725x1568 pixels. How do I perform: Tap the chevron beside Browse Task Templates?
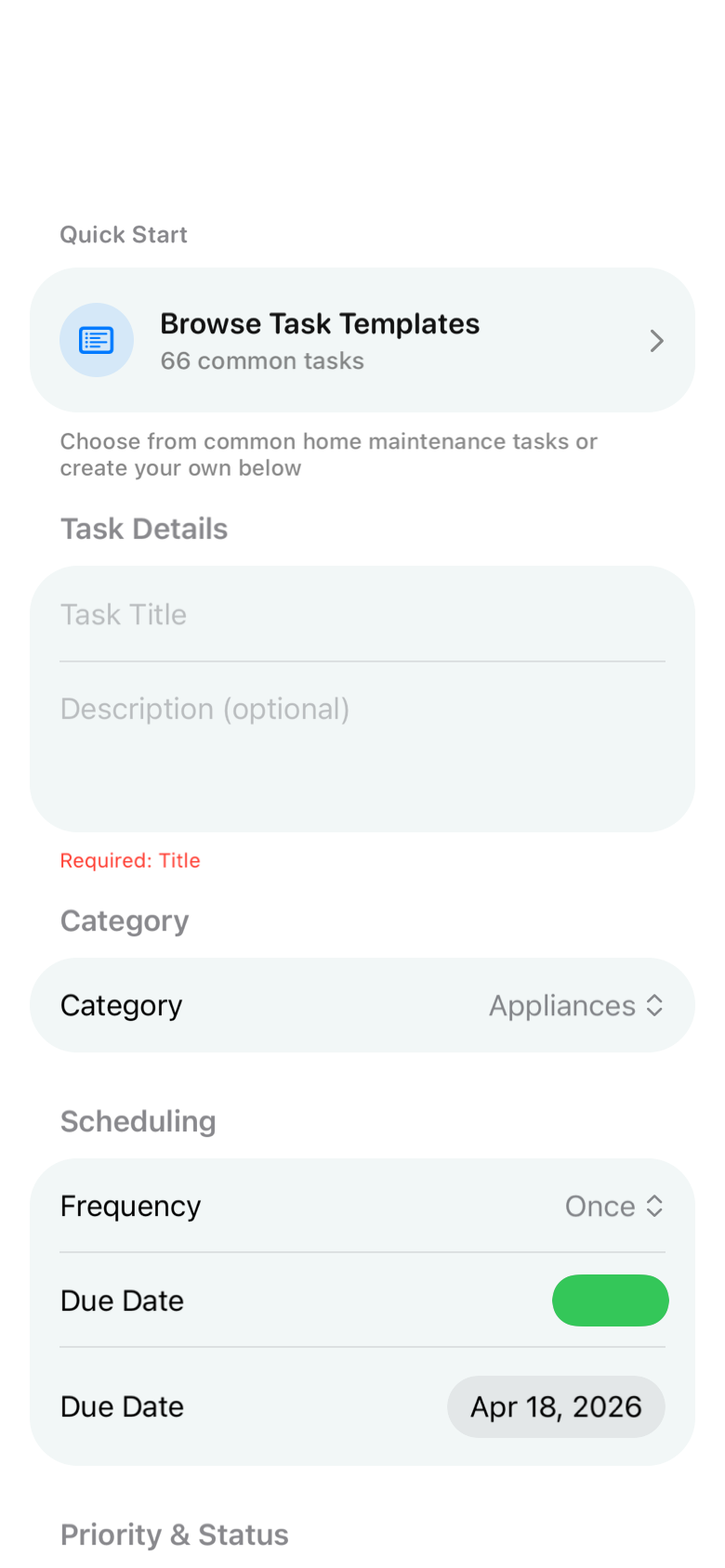pyautogui.click(x=656, y=340)
